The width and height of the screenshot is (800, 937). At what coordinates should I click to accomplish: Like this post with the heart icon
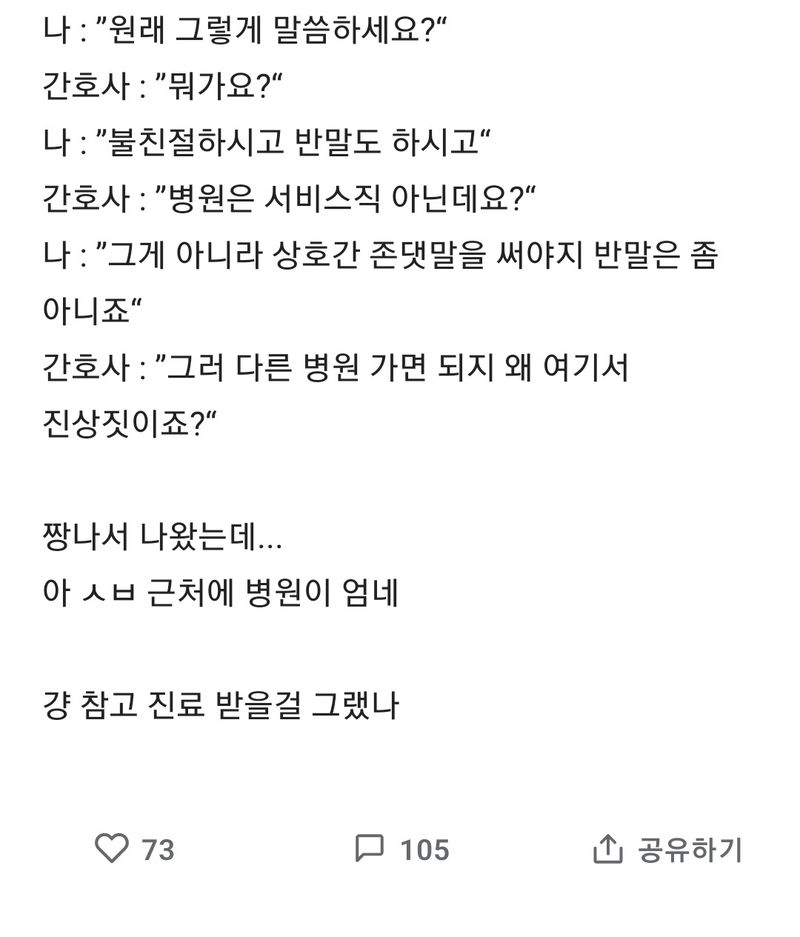pos(112,849)
